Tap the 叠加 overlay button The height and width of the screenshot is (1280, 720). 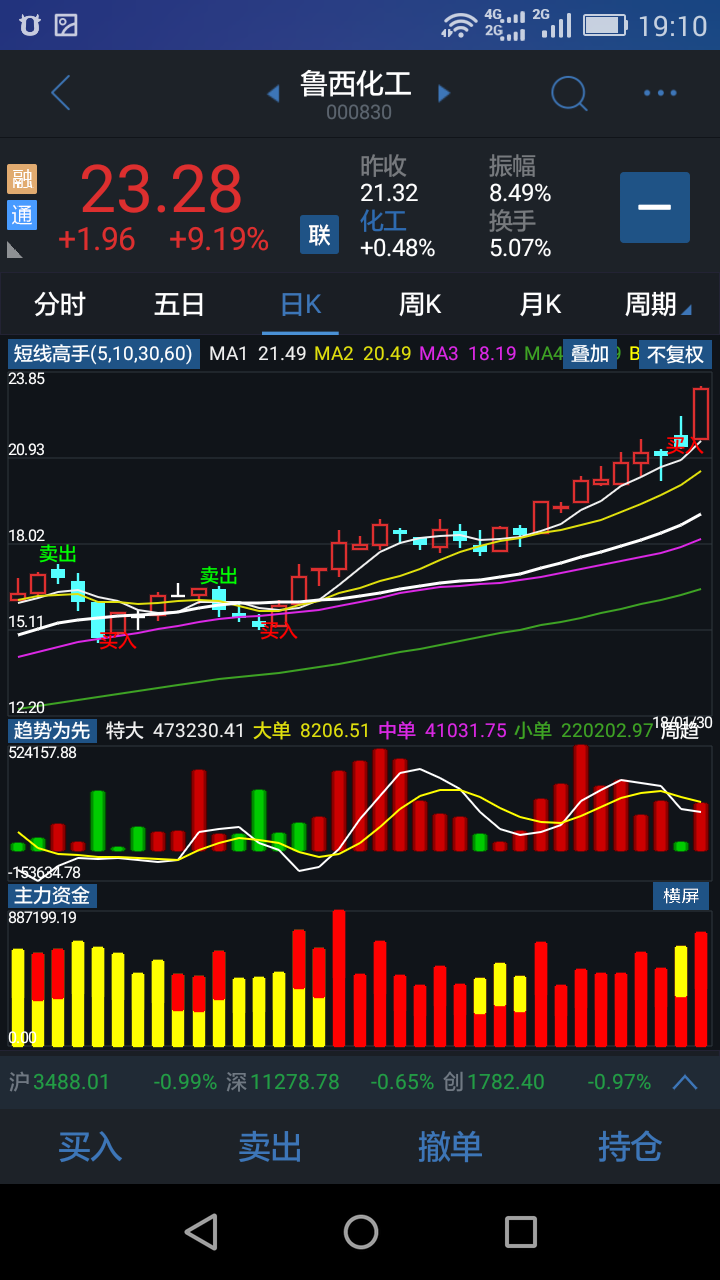589,354
